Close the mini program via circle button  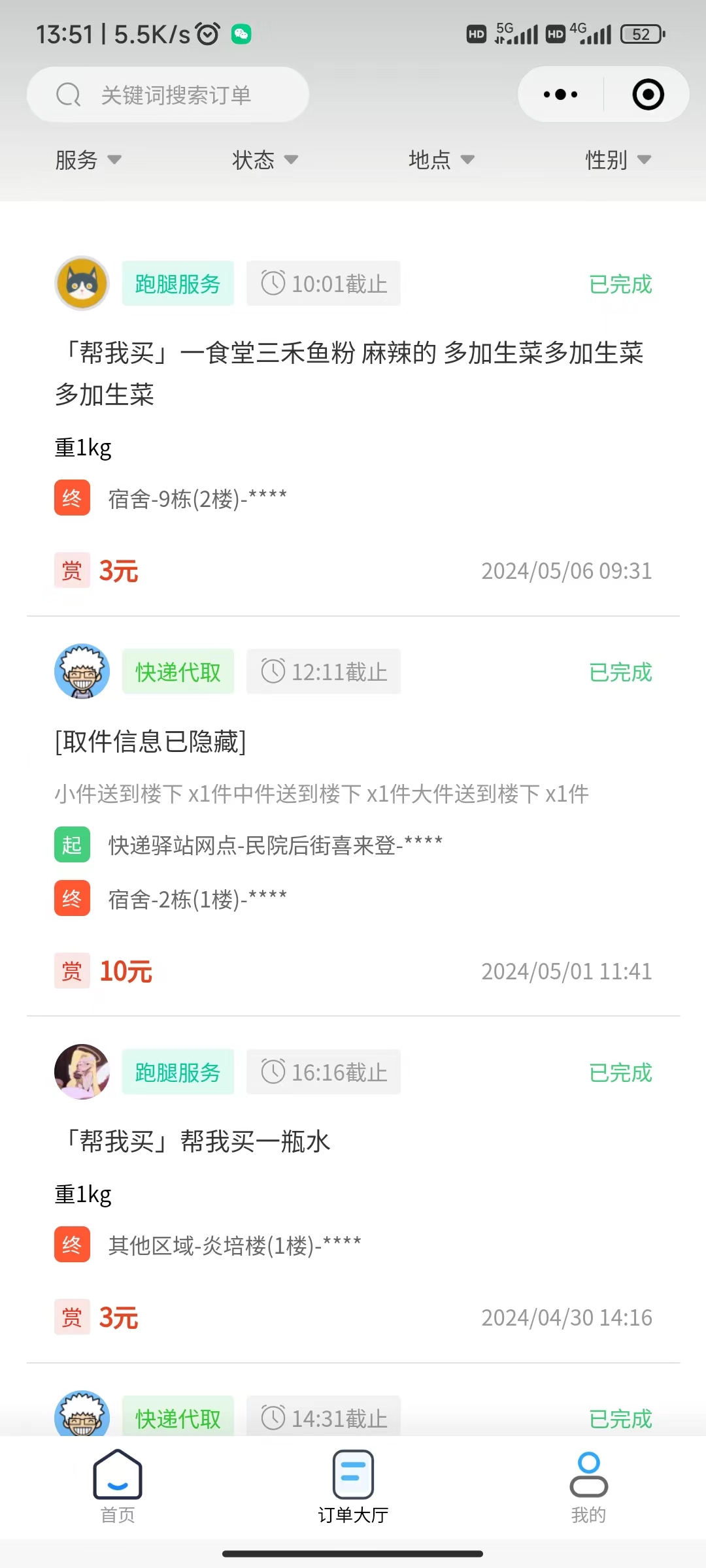[648, 95]
